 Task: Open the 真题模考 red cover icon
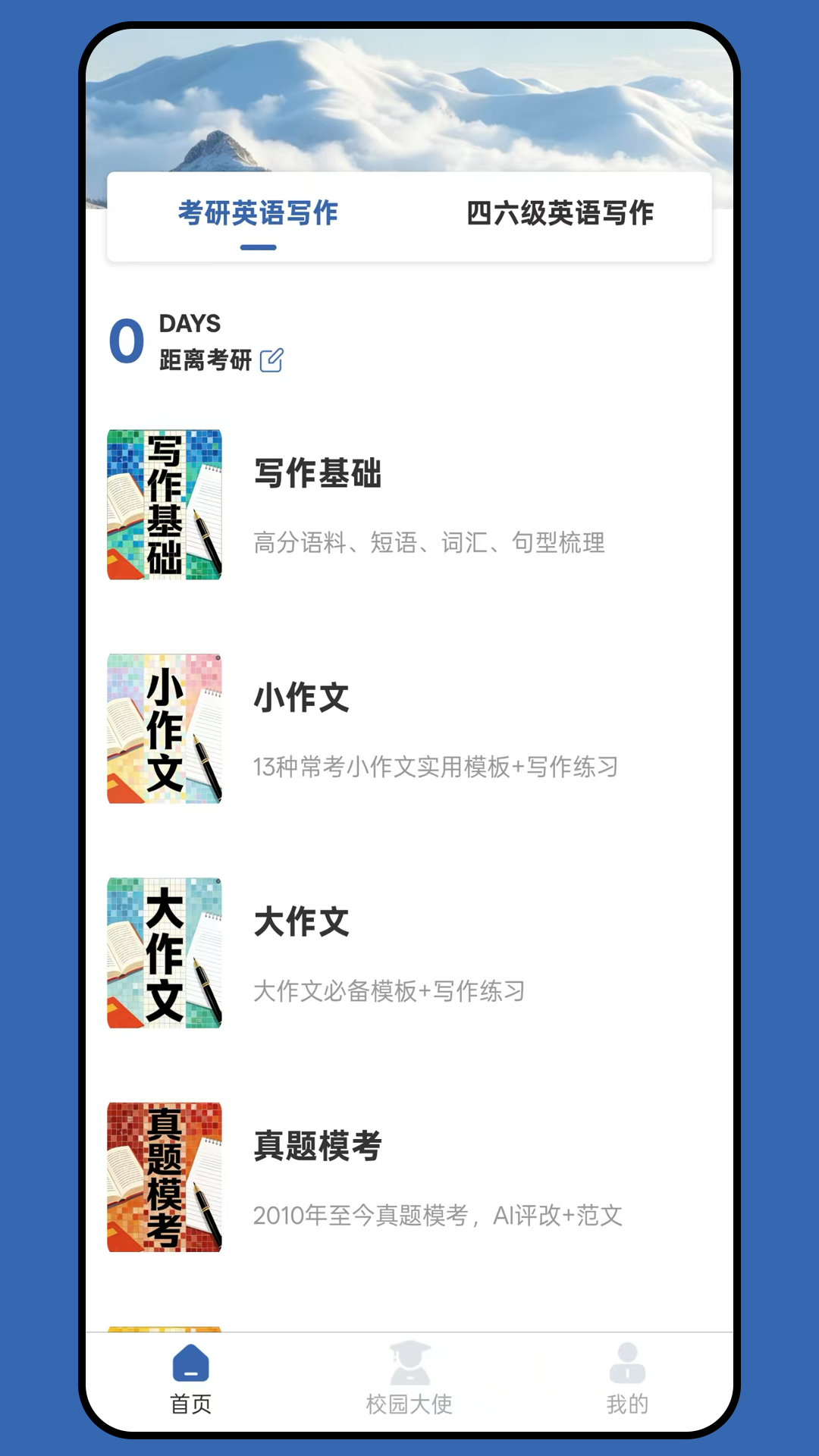coord(164,1175)
